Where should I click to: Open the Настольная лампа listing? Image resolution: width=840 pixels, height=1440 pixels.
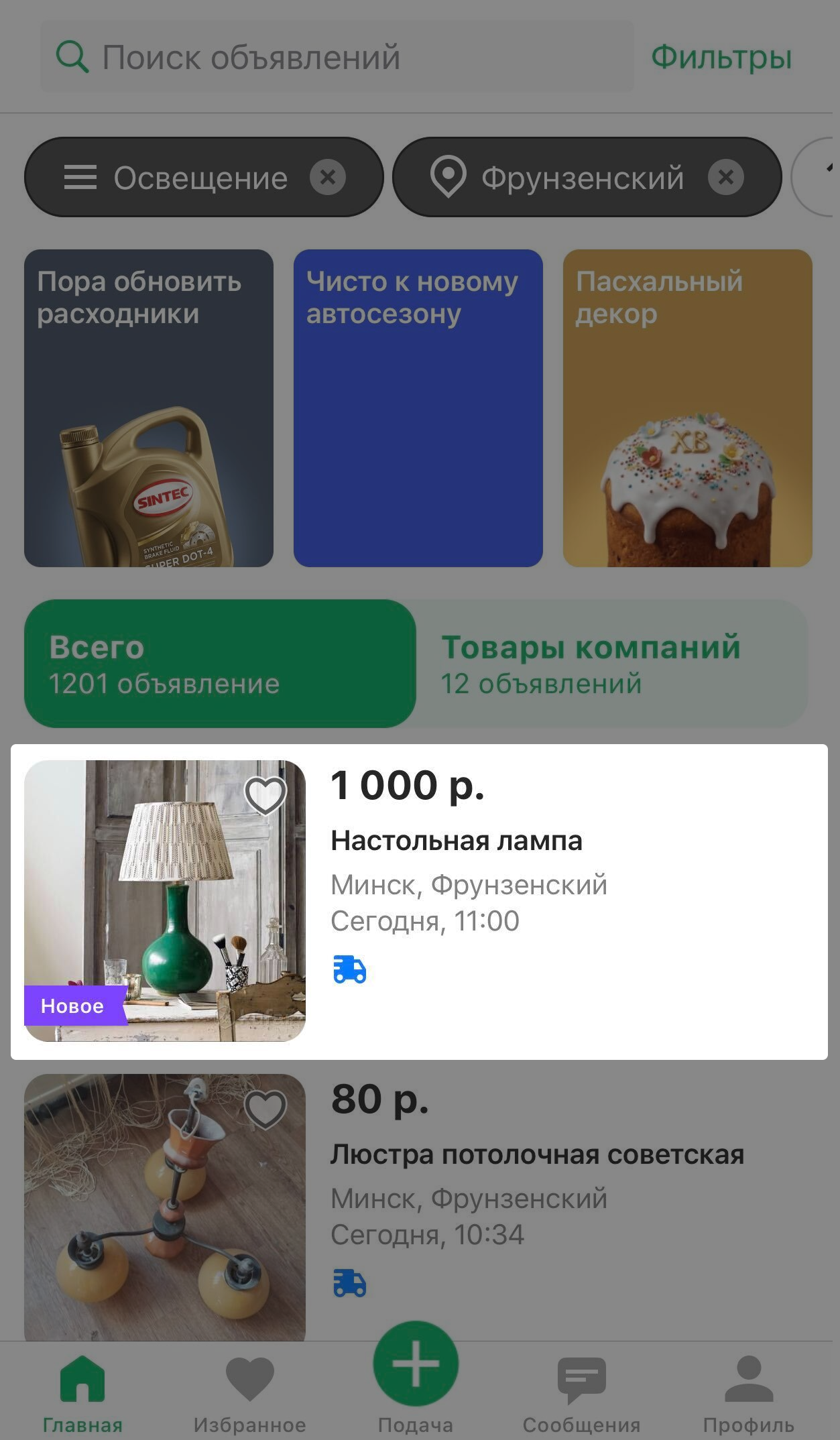[456, 841]
